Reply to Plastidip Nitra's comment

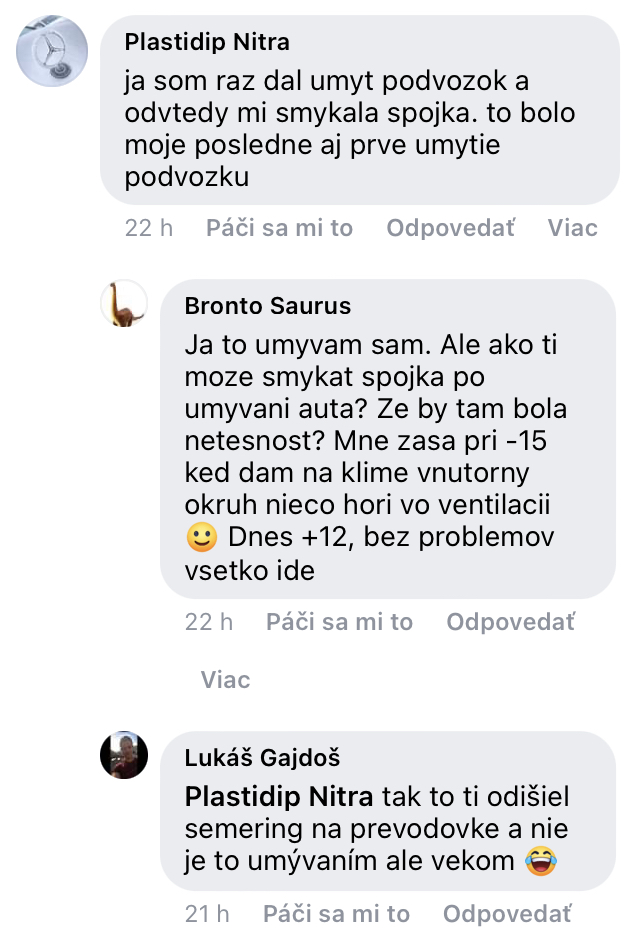tap(450, 228)
